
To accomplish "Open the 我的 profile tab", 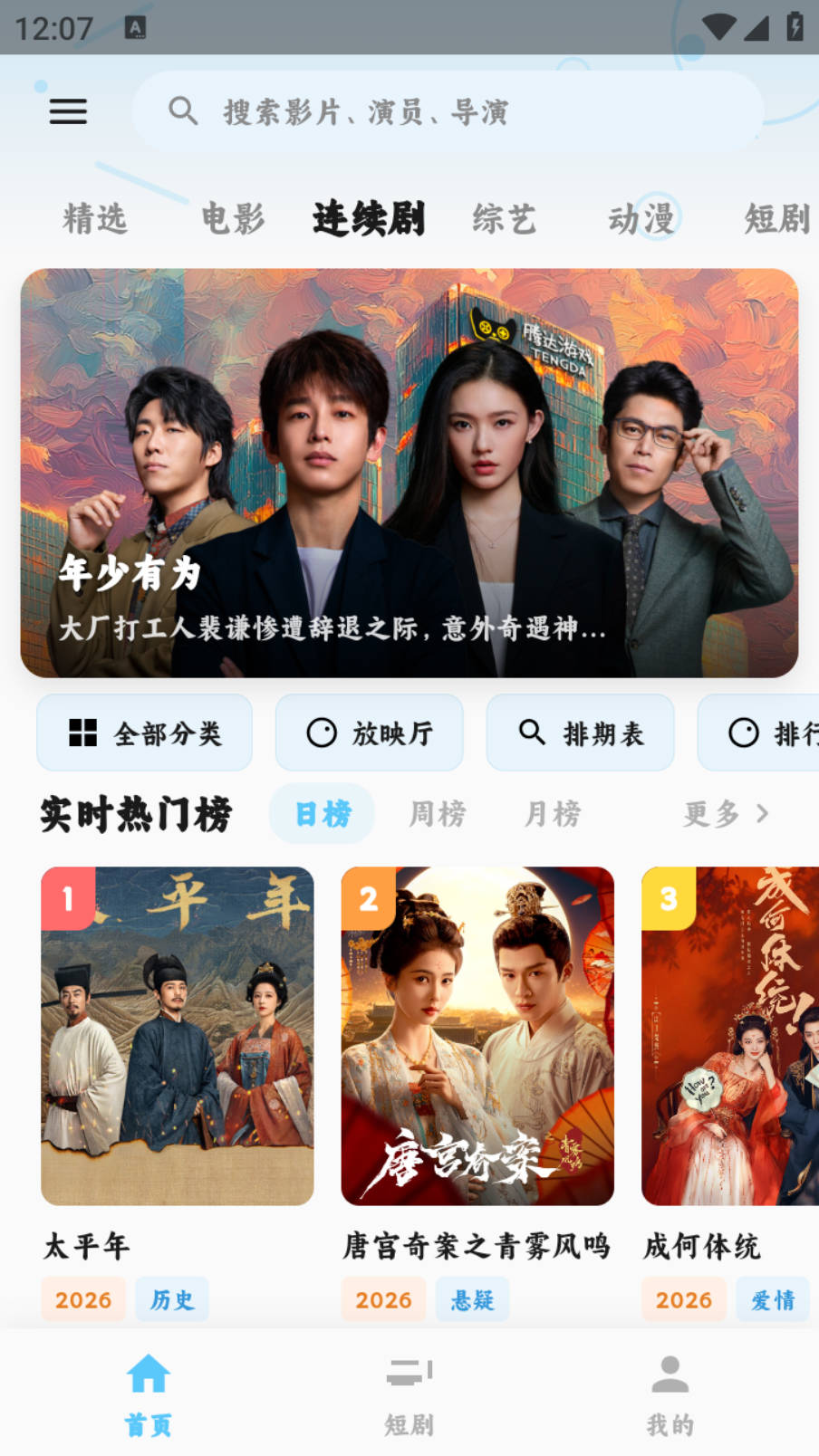I will tap(670, 1393).
